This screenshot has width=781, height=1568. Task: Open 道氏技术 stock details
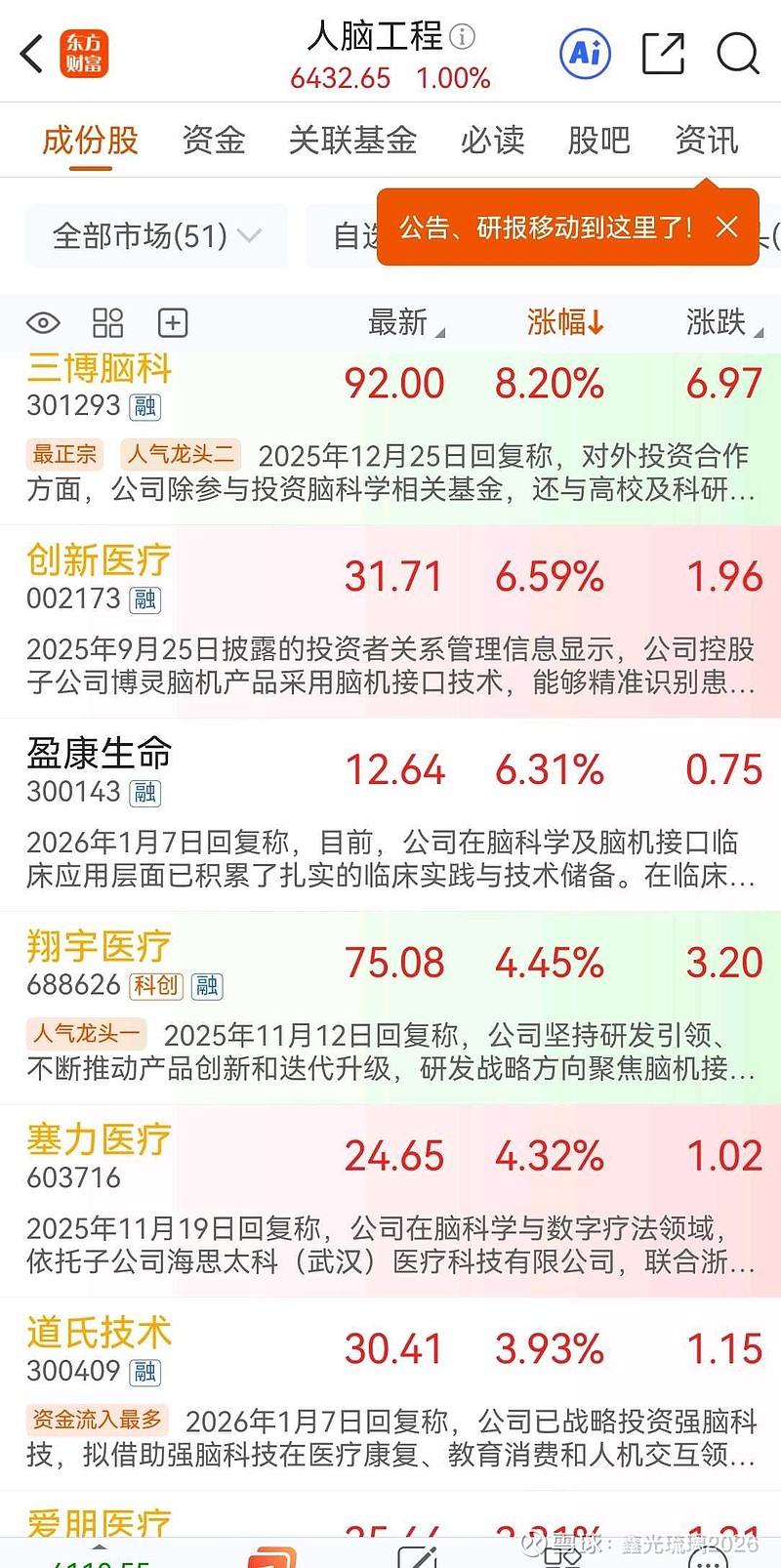[98, 1334]
